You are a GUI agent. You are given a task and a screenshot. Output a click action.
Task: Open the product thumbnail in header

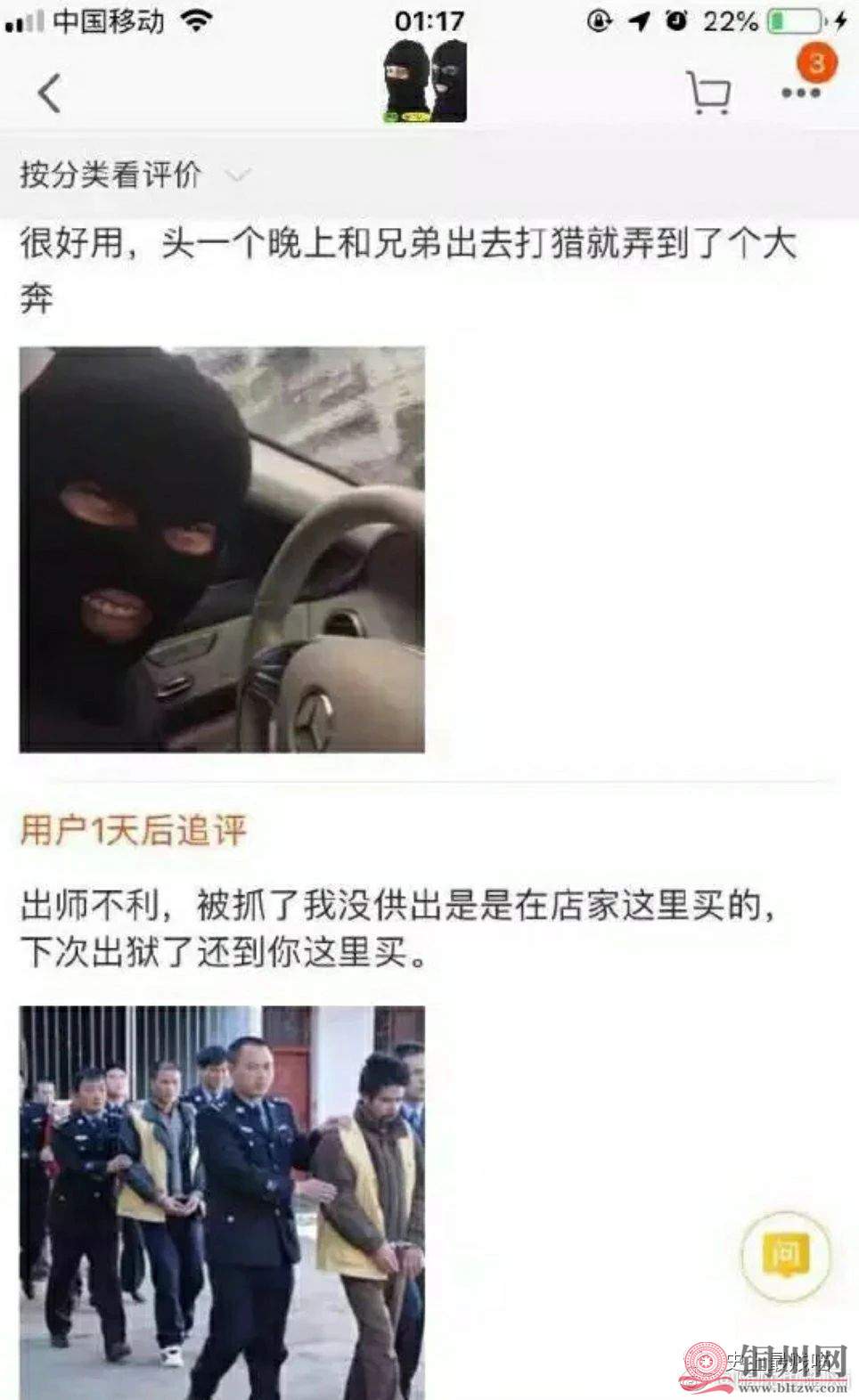click(x=425, y=81)
